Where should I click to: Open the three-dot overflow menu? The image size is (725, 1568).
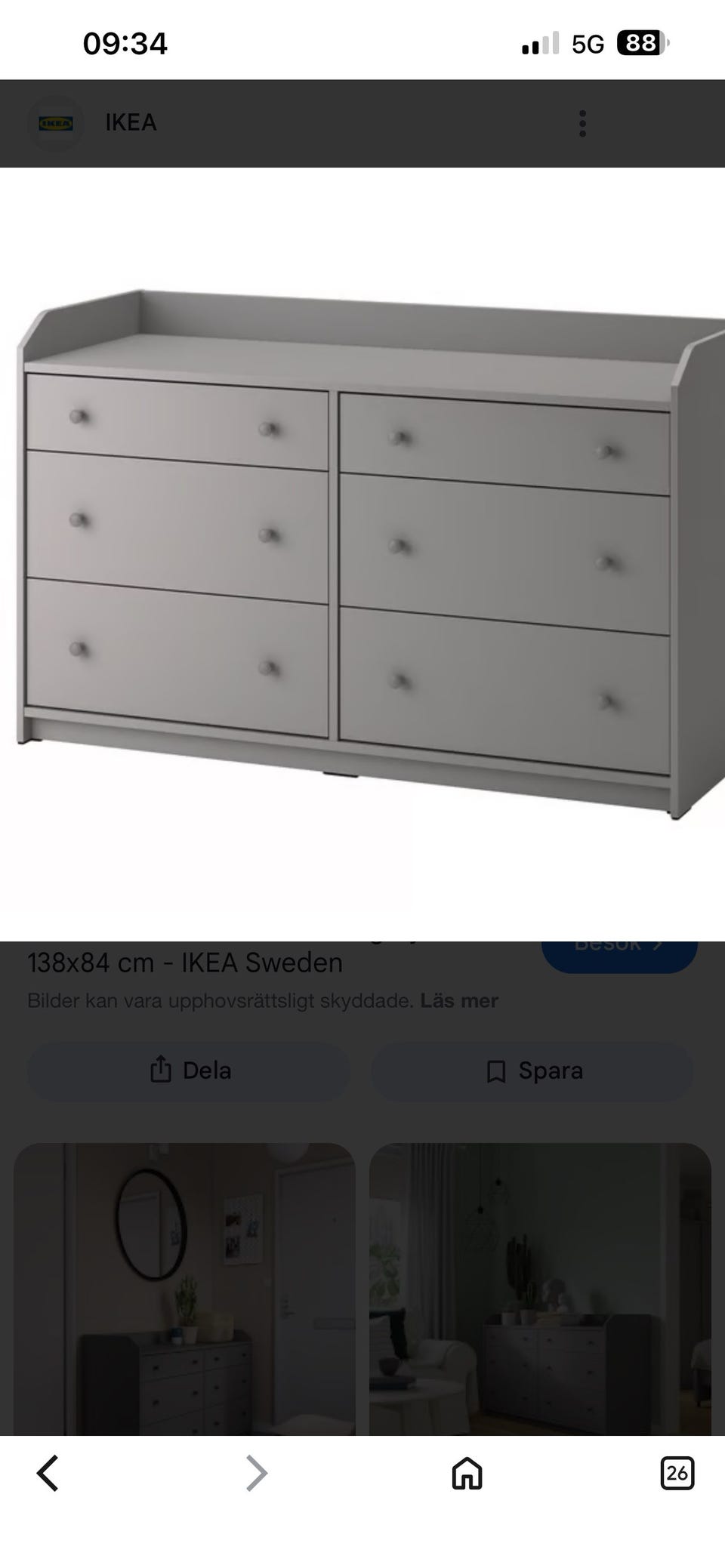pos(582,122)
